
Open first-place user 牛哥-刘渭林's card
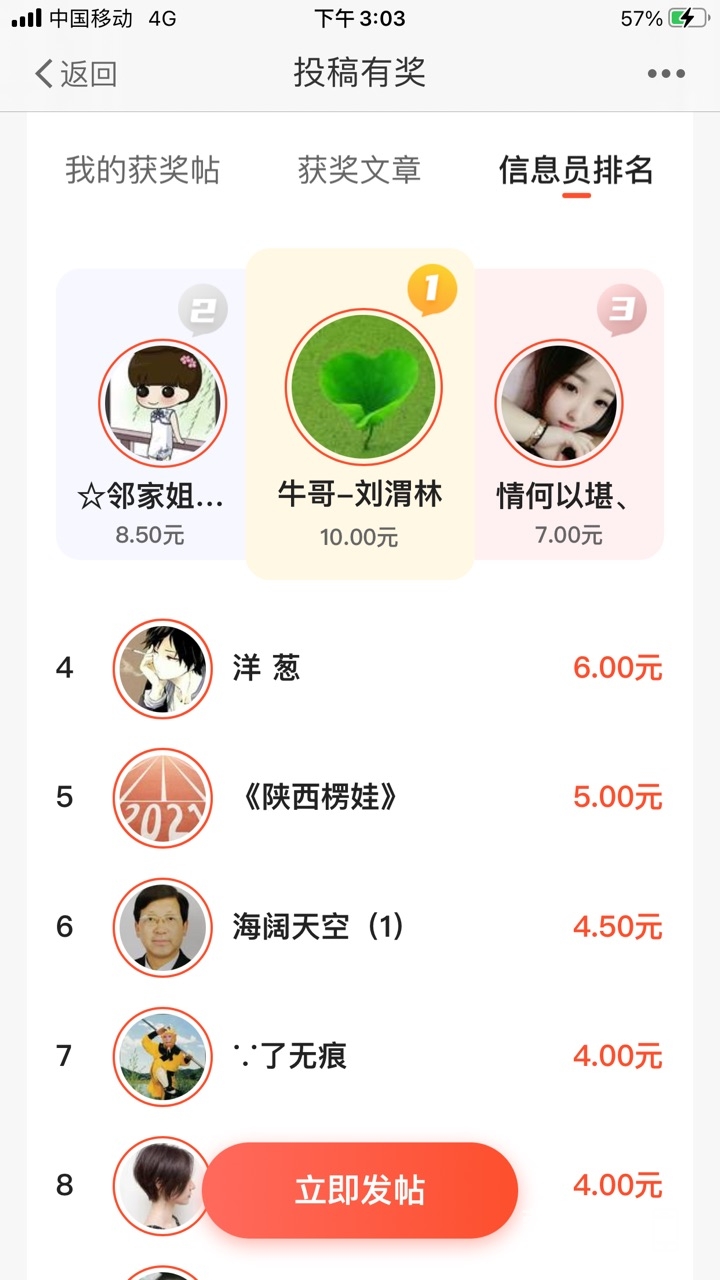tap(360, 414)
